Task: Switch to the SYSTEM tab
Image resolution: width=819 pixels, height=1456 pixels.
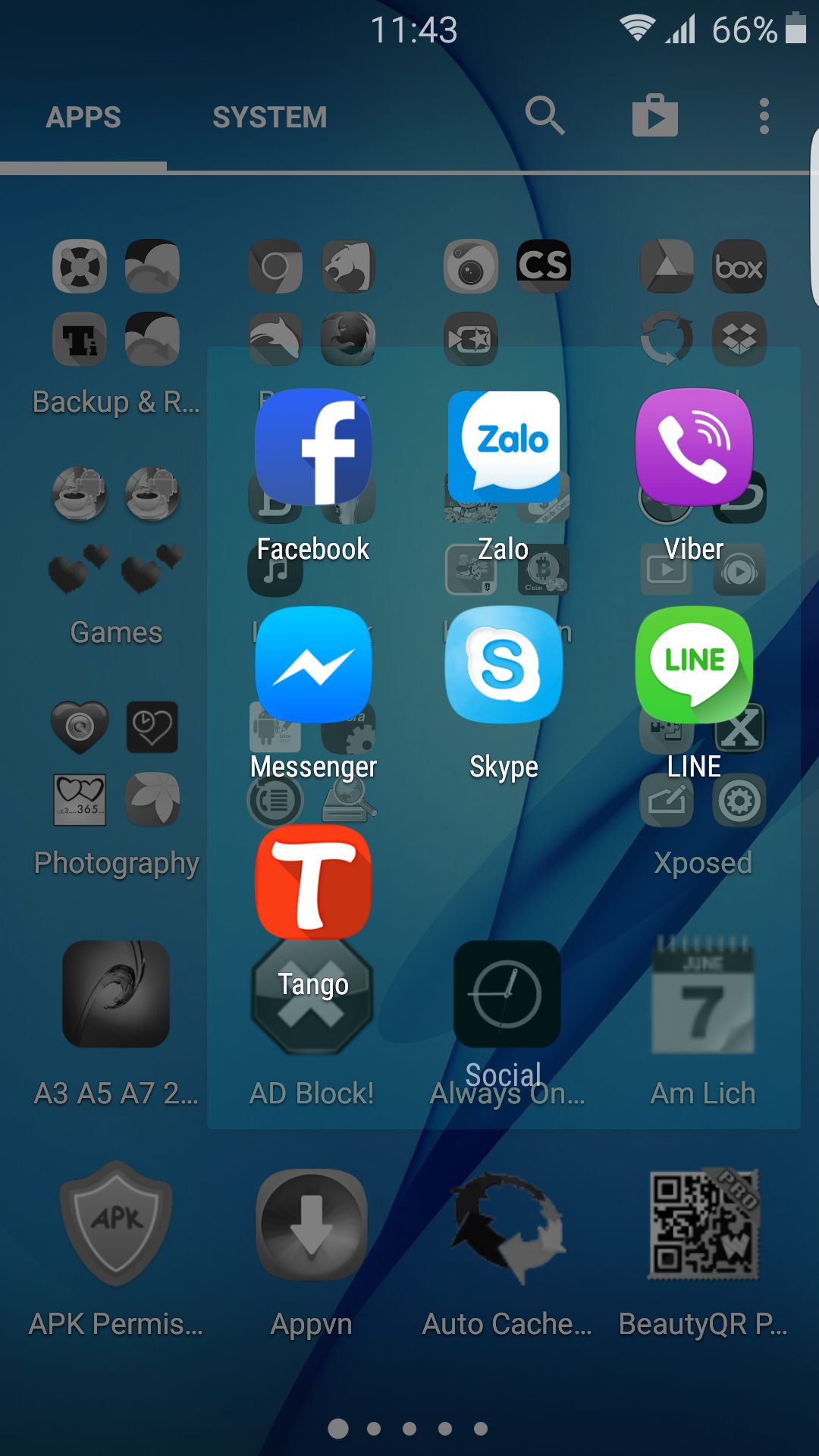Action: (x=269, y=118)
